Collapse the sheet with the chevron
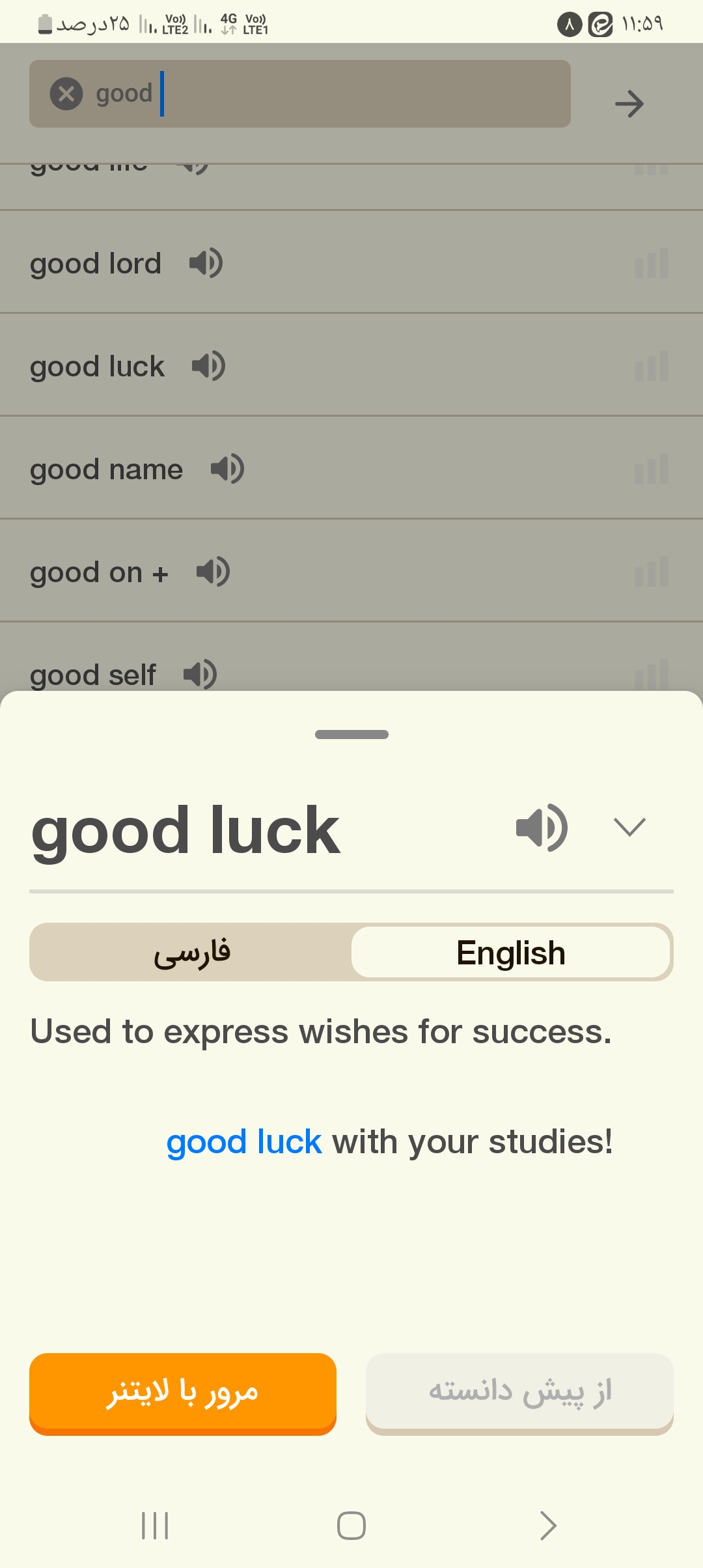 629,828
